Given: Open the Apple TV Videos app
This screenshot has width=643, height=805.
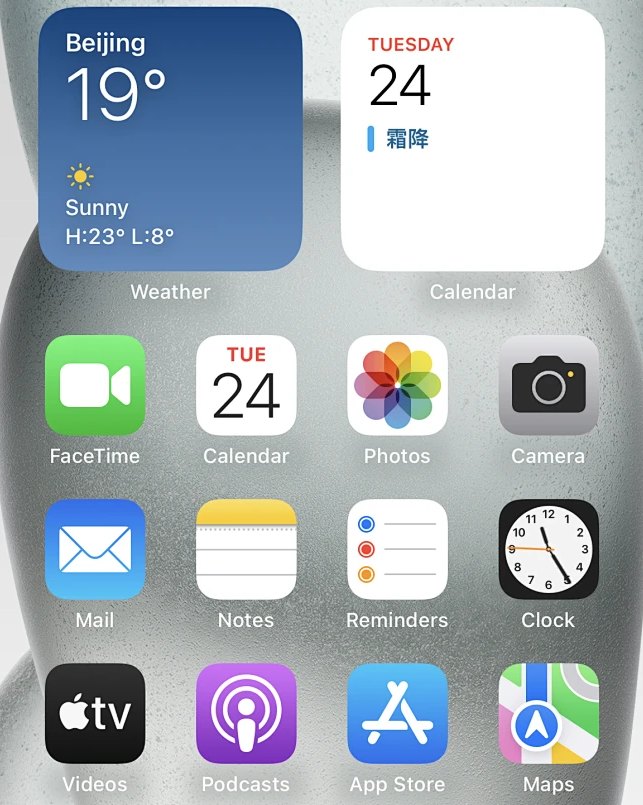Looking at the screenshot, I should (95, 714).
